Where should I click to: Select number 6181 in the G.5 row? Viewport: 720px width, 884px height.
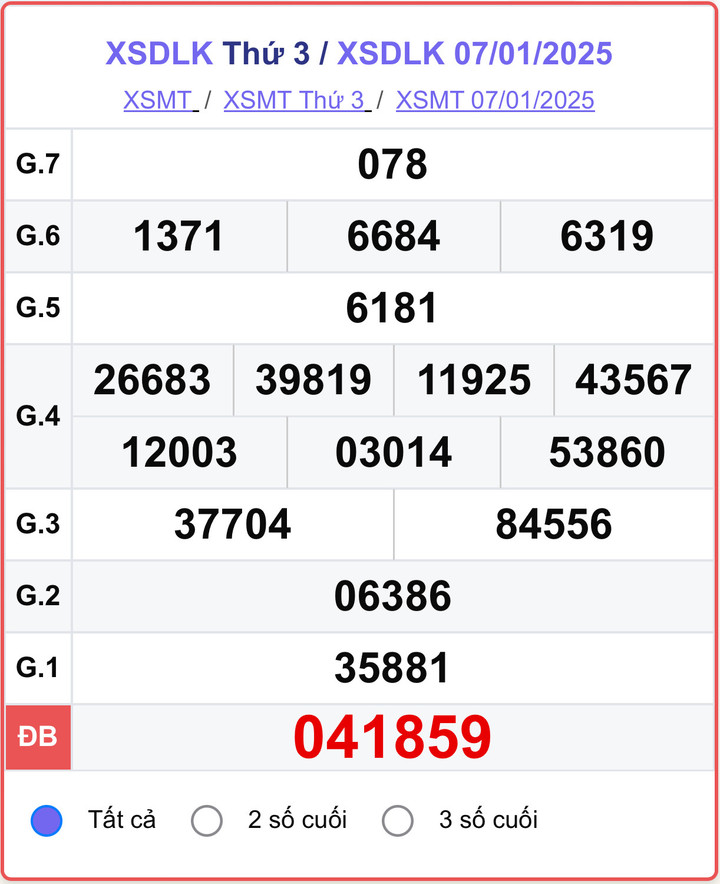(393, 308)
